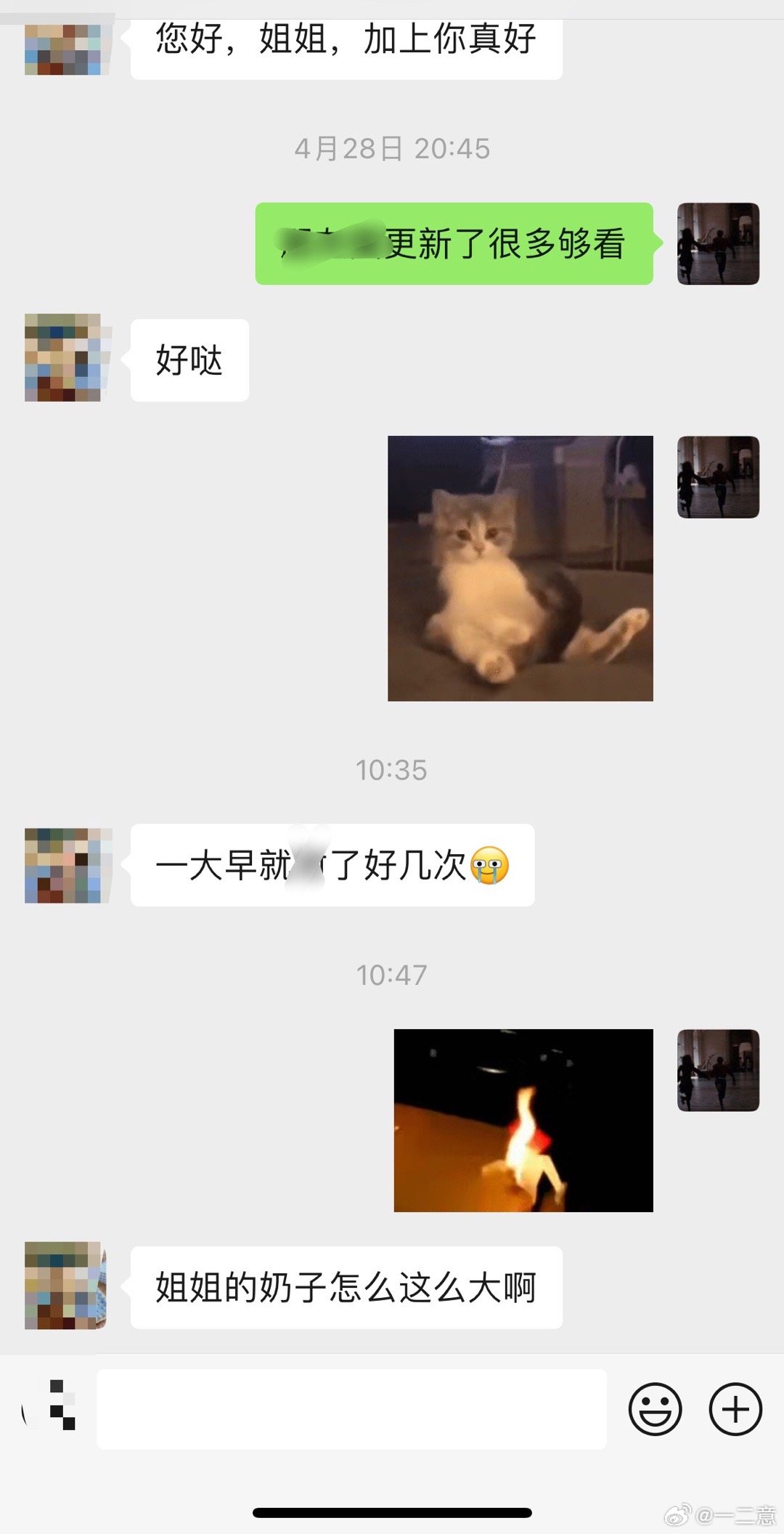Viewport: 784px width, 1534px height.
Task: Open contact's avatar beside 好哒 message
Action: pos(67,357)
